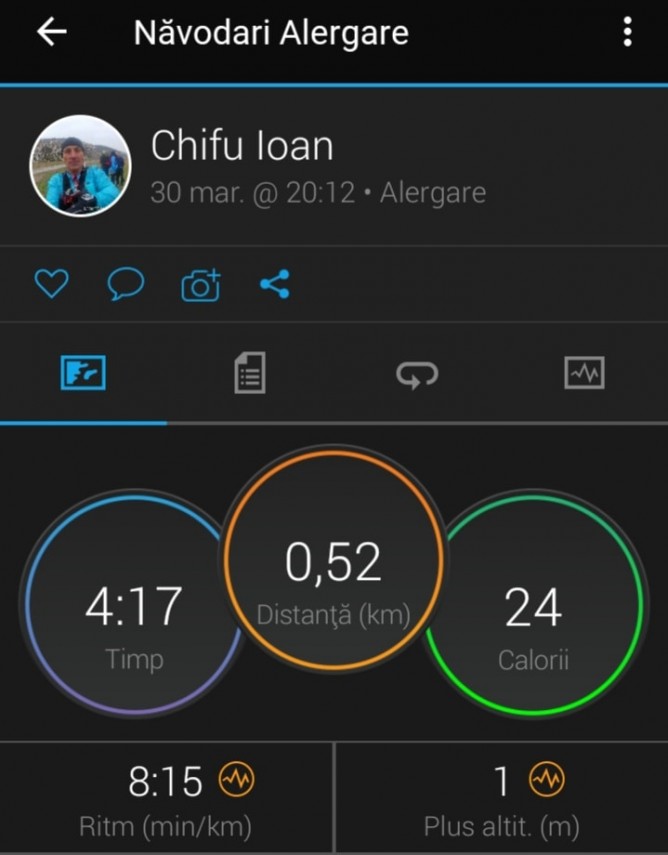Add a photo to the activity
Screen dimensions: 668x855
point(201,286)
